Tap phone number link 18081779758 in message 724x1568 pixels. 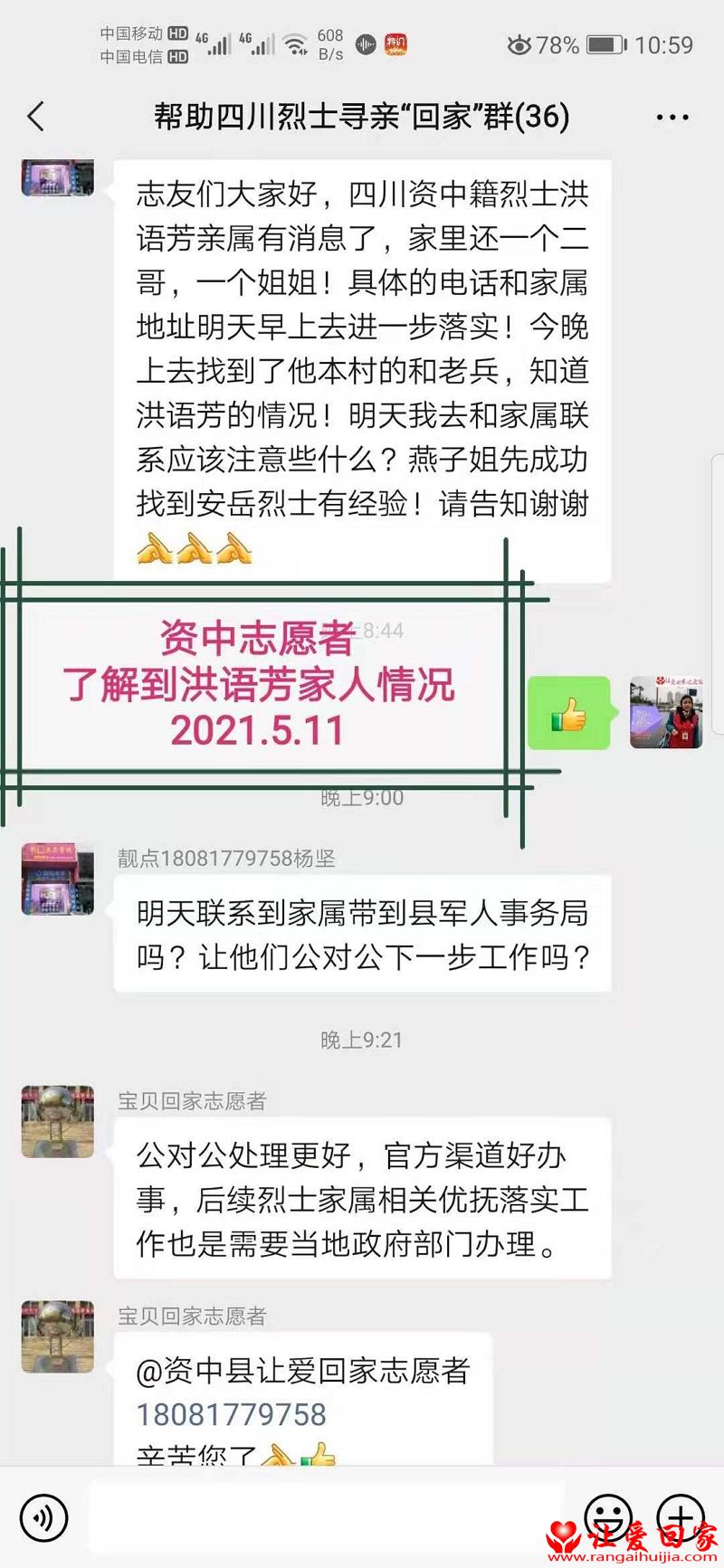pos(231,1415)
